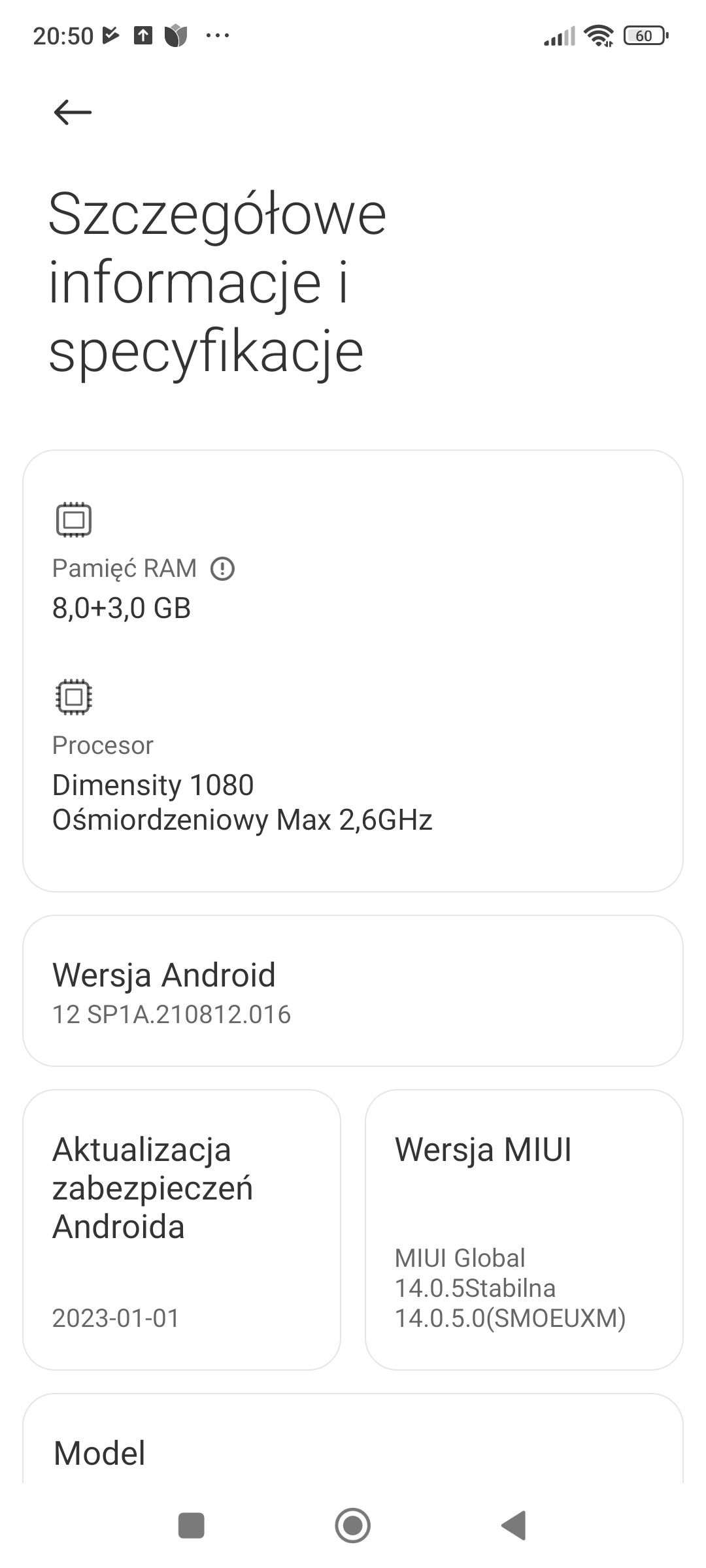Tap the system home button
Image resolution: width=706 pixels, height=1568 pixels.
click(x=353, y=1526)
